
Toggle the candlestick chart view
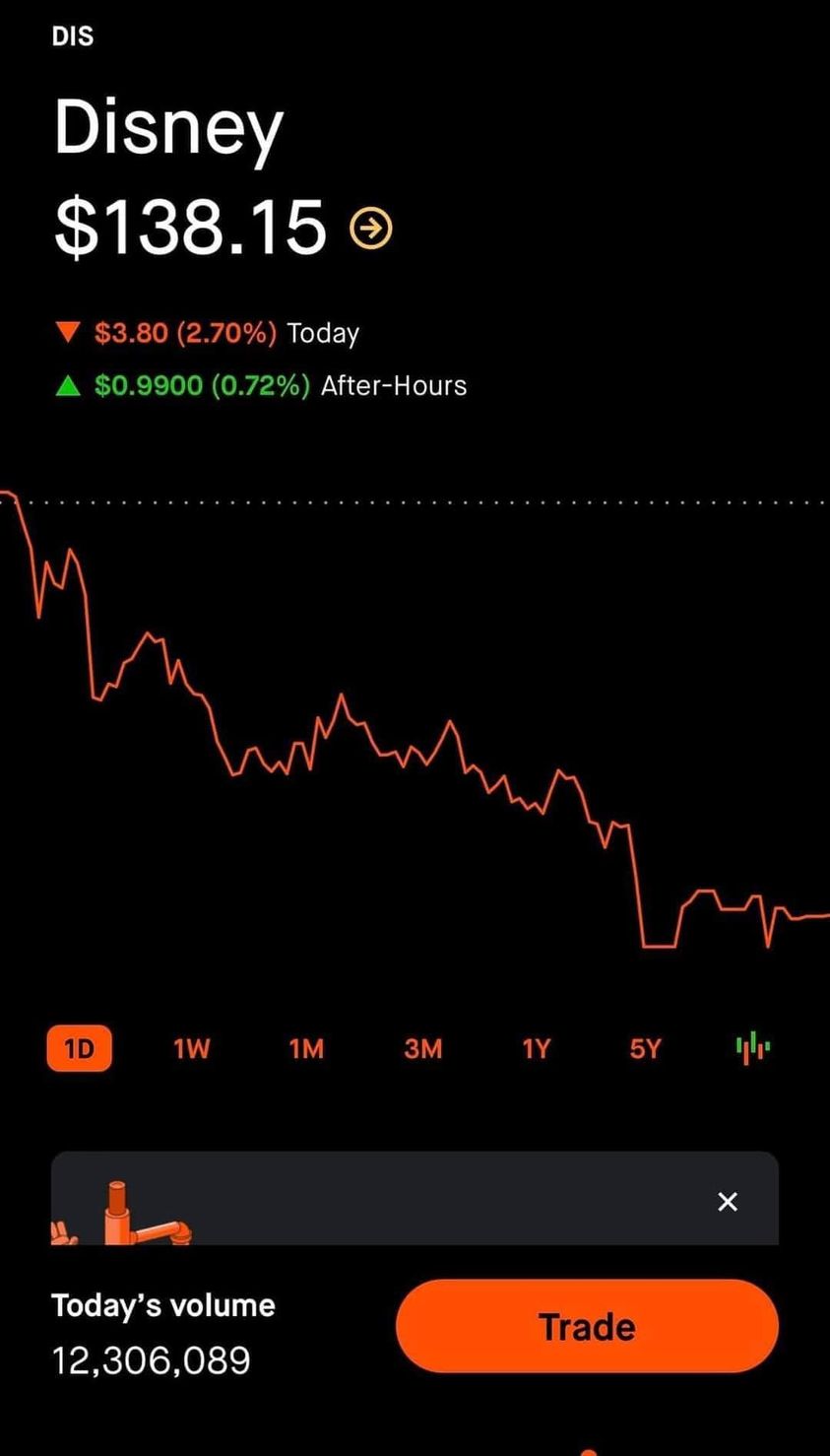[x=753, y=1048]
